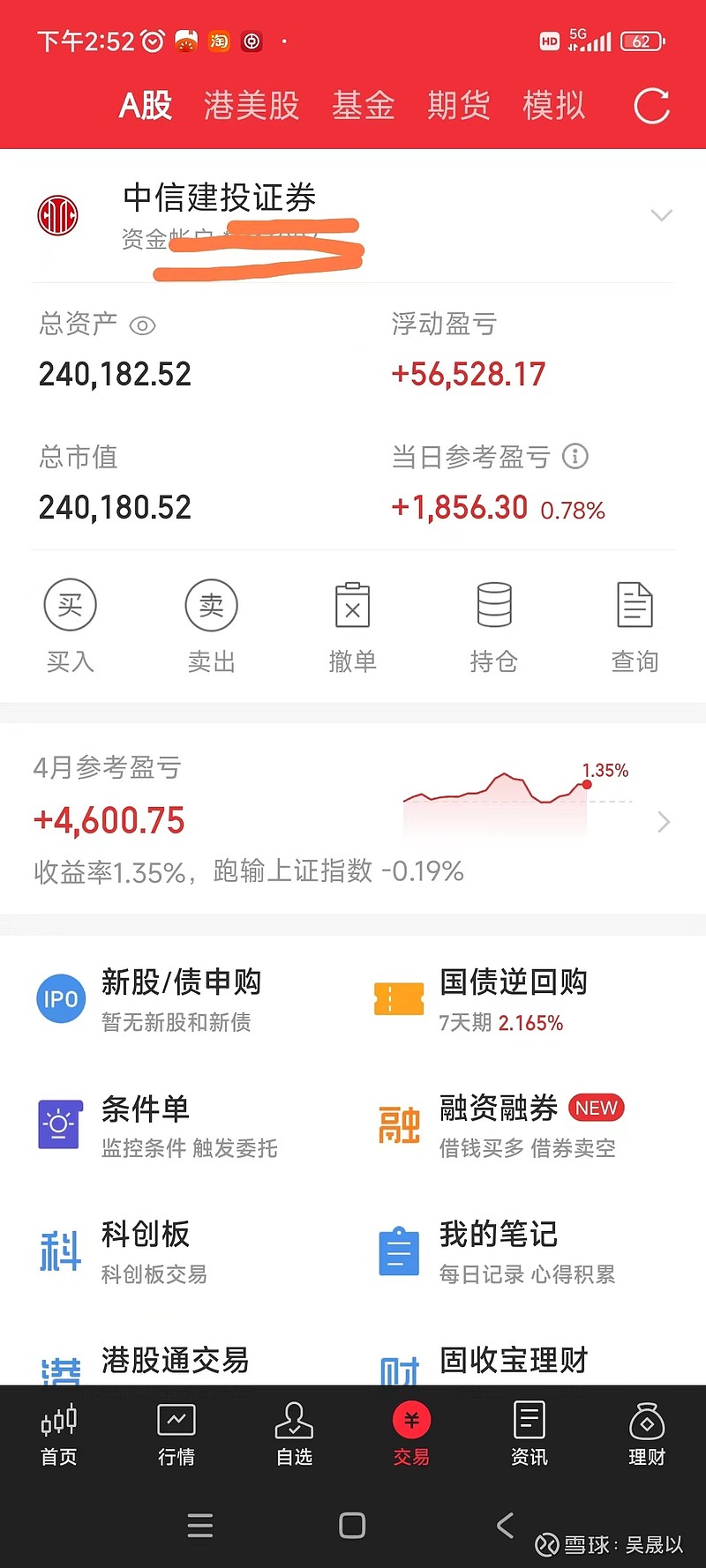This screenshot has height=1568, width=706.
Task: Expand the 中信建投证券 account dropdown
Action: click(x=661, y=215)
